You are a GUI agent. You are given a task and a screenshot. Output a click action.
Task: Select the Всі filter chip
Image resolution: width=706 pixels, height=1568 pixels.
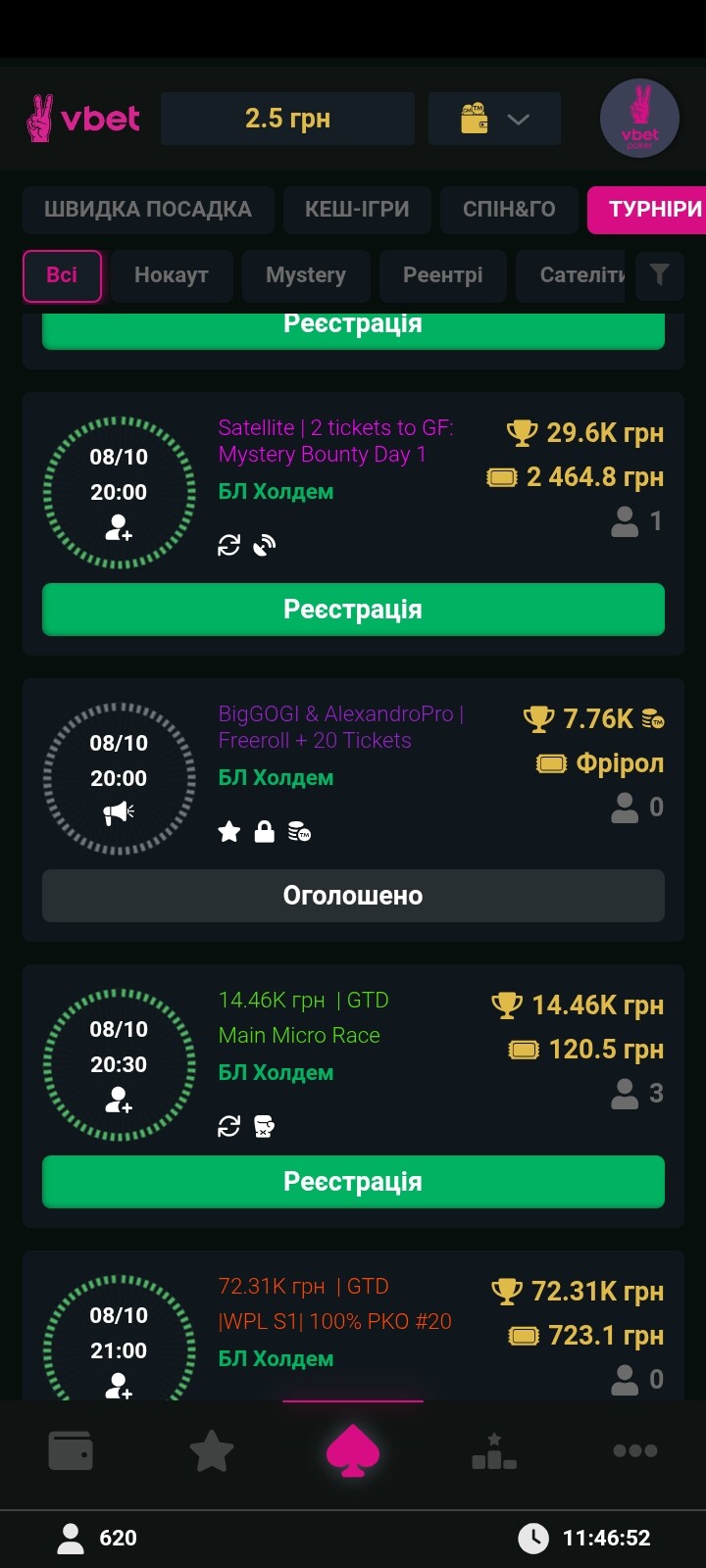point(62,275)
